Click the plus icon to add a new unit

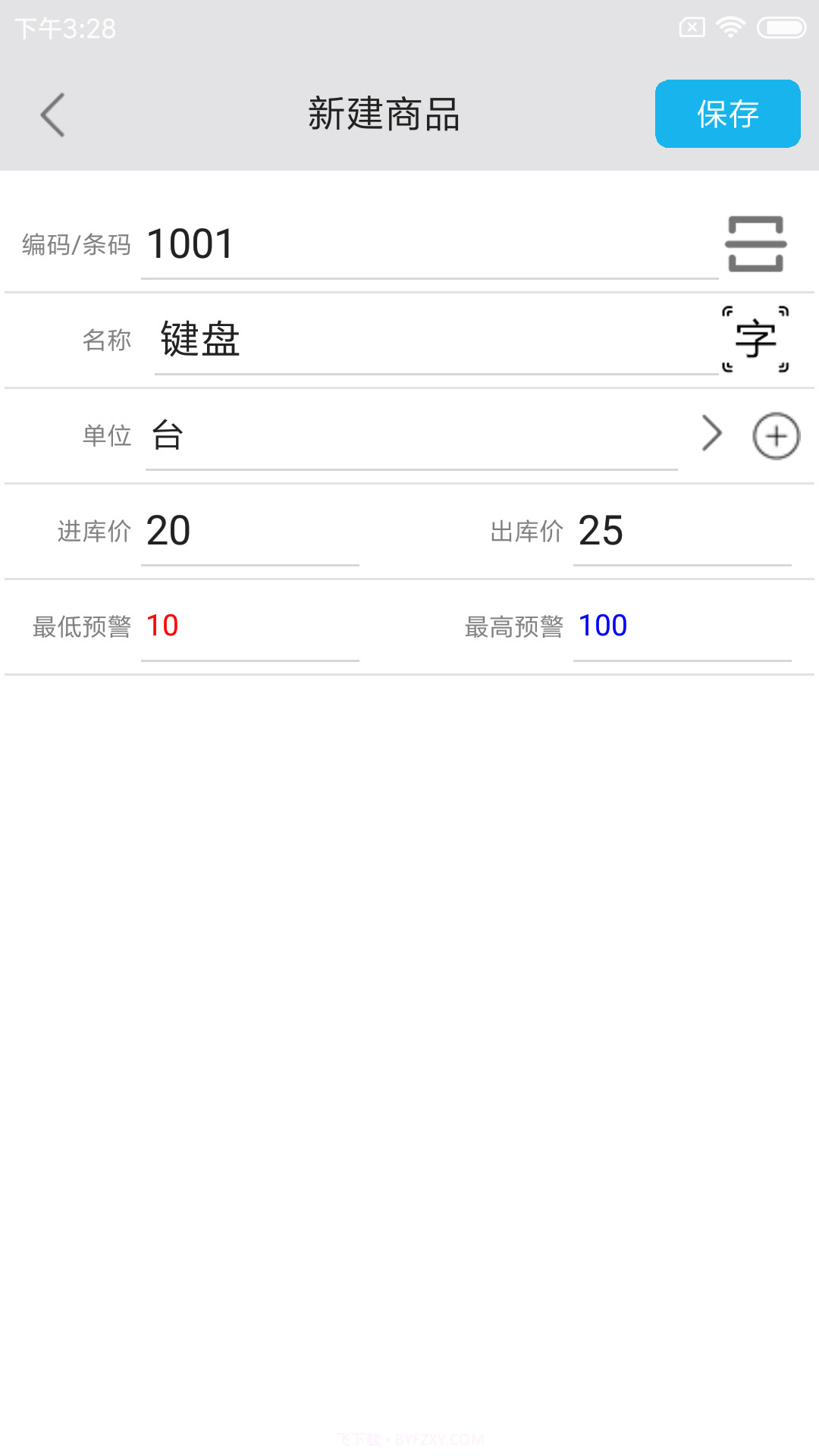(x=777, y=435)
